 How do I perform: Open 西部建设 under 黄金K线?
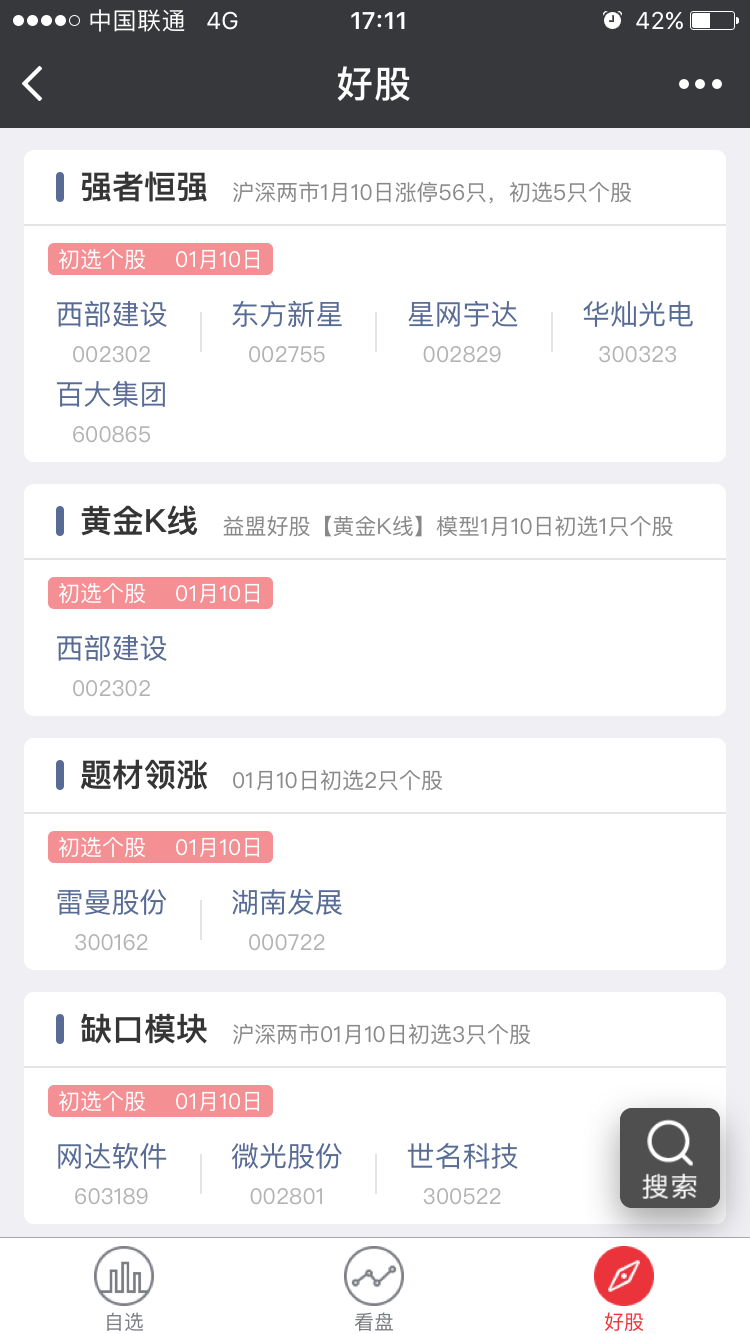112,665
